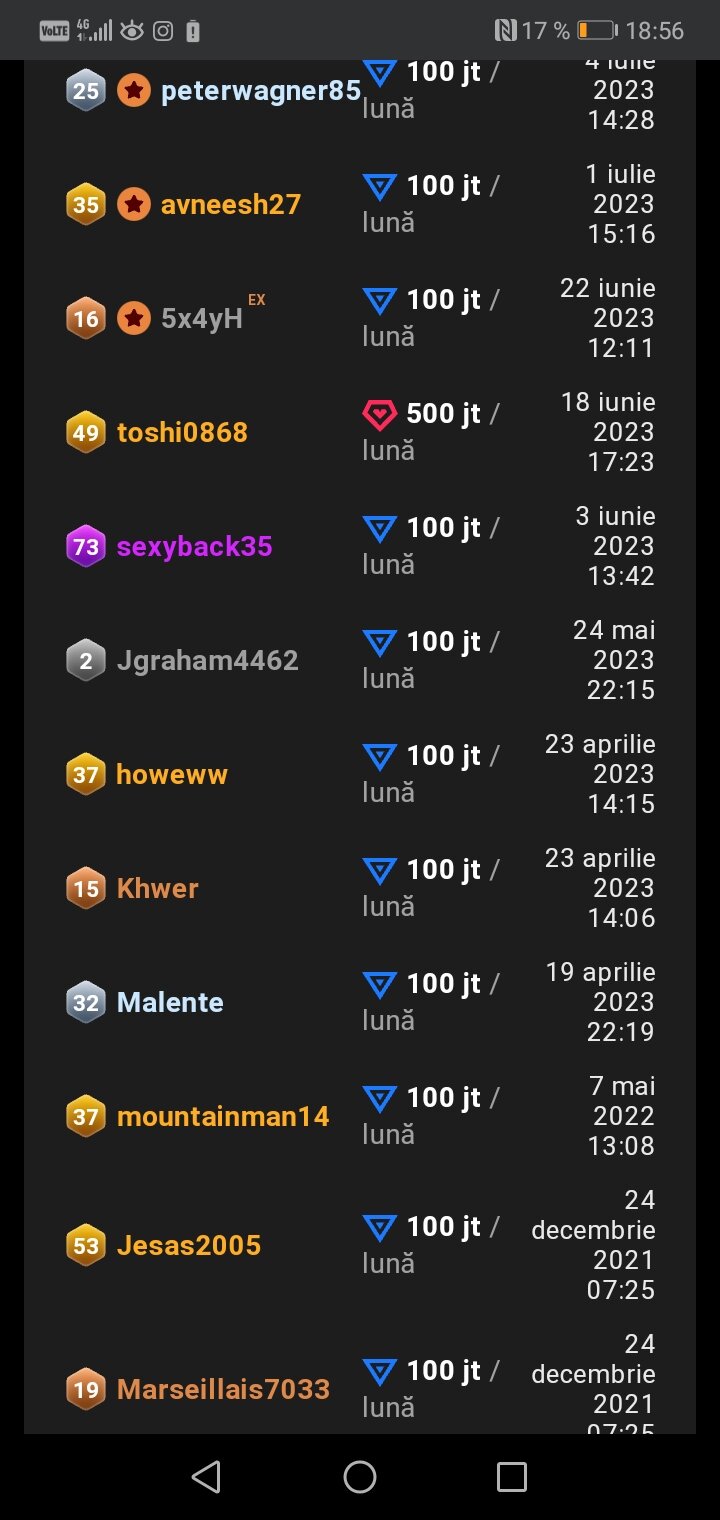Tap username Marseillais7033

(x=223, y=1390)
